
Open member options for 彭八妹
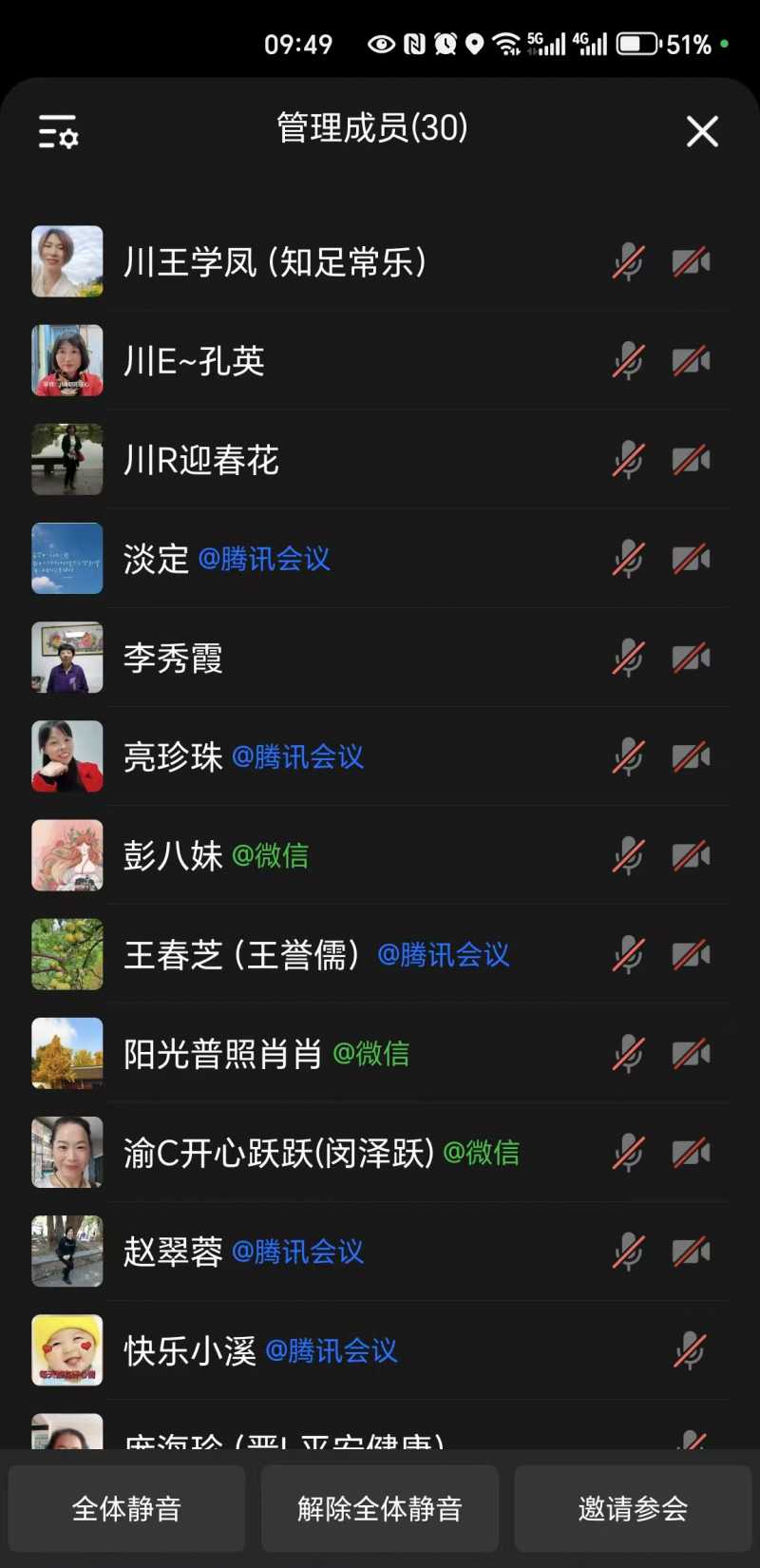pyautogui.click(x=173, y=855)
